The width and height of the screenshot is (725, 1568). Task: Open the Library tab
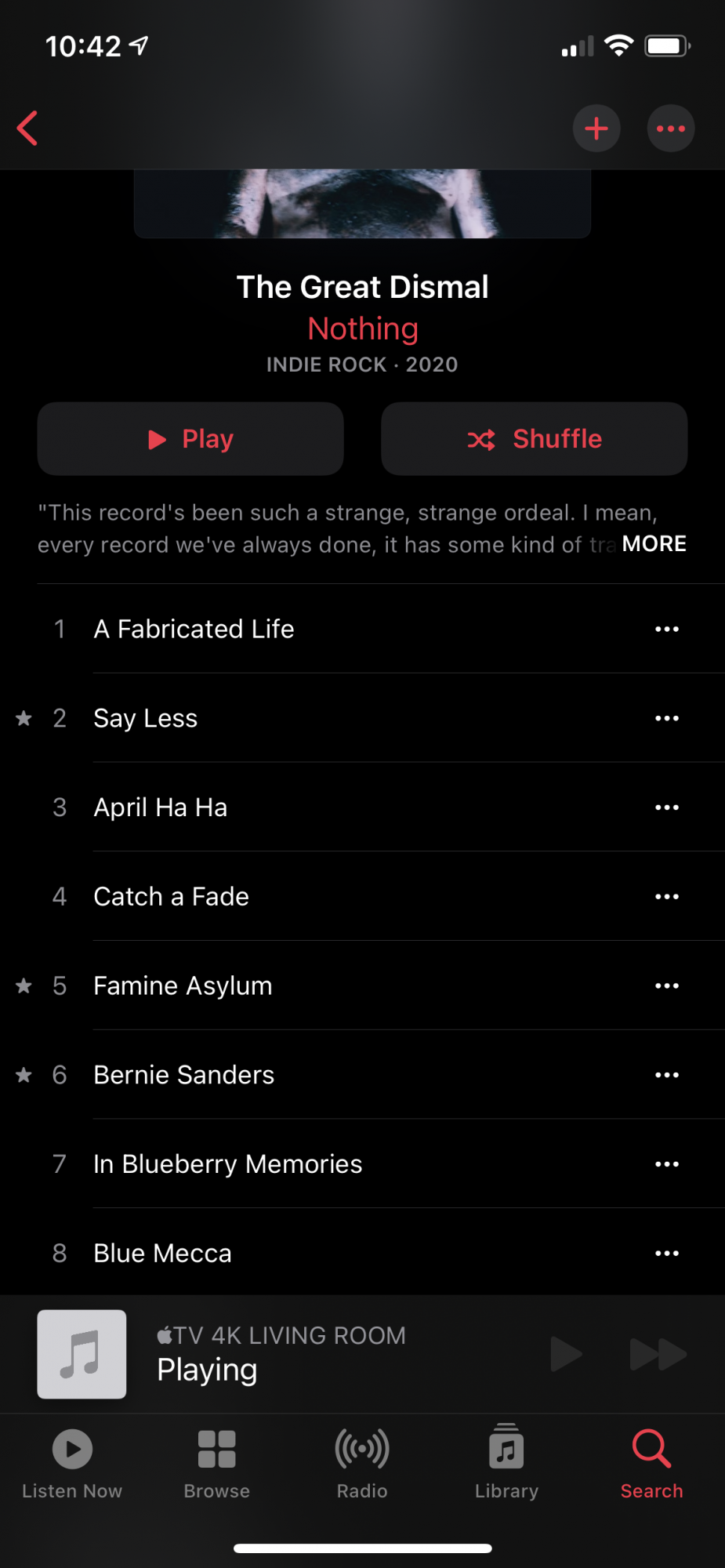(506, 1462)
